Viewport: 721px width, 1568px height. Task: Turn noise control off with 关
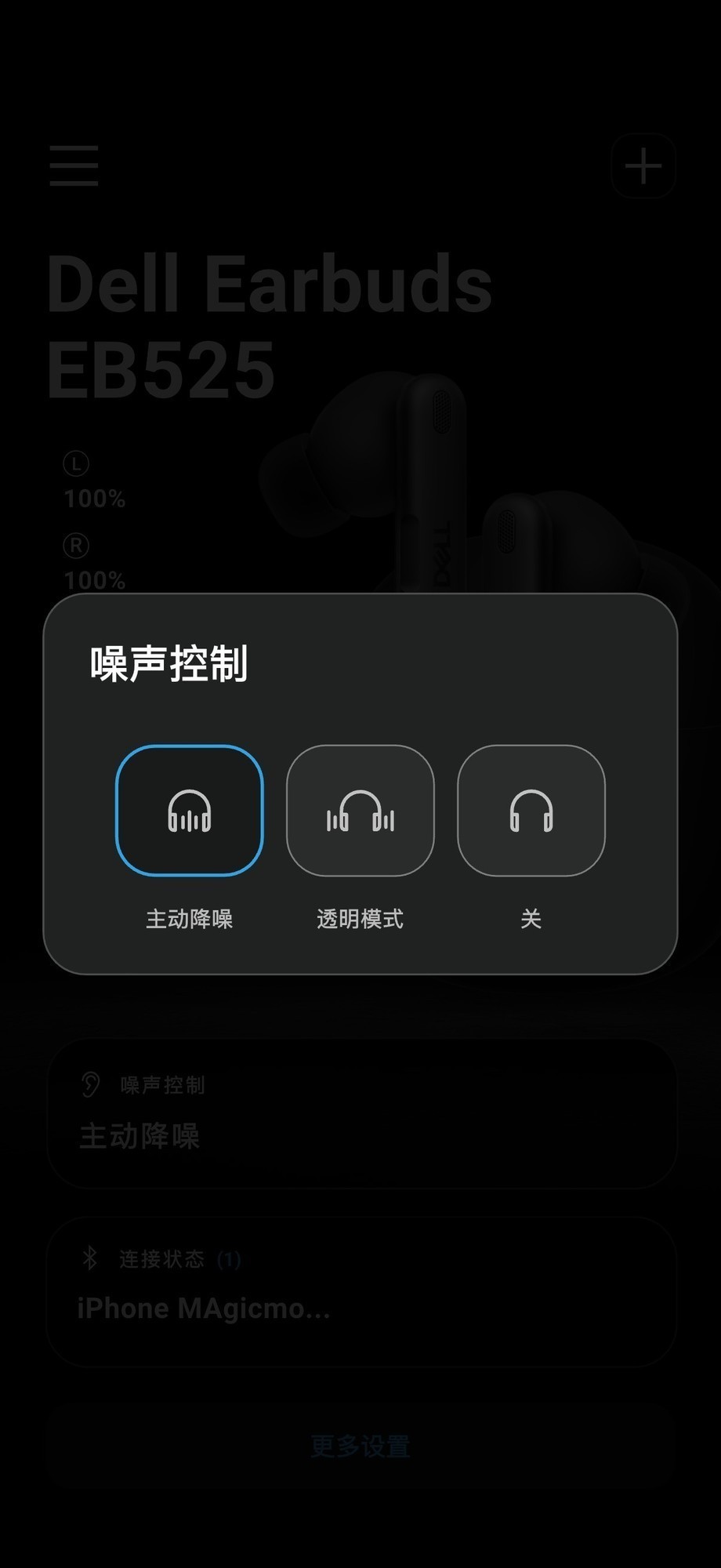[531, 810]
